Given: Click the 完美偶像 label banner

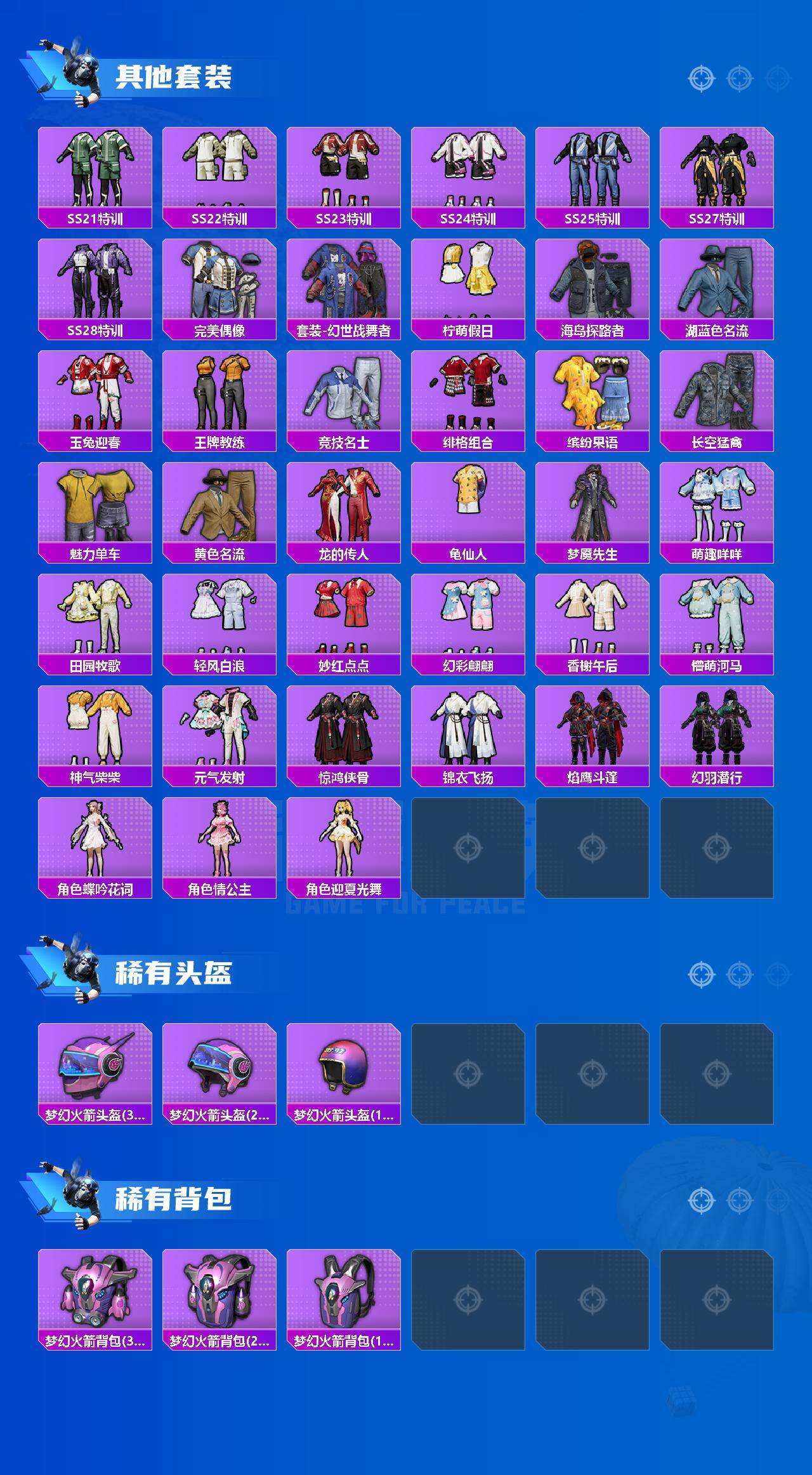Looking at the screenshot, I should tap(219, 330).
